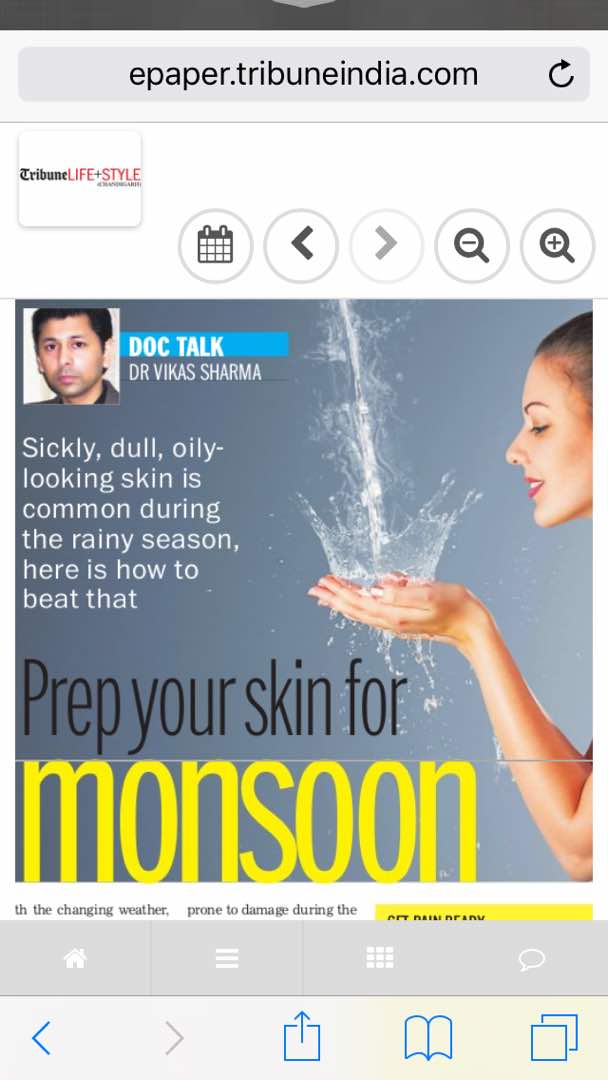Open the epaper home icon
The width and height of the screenshot is (608, 1080).
tap(75, 958)
